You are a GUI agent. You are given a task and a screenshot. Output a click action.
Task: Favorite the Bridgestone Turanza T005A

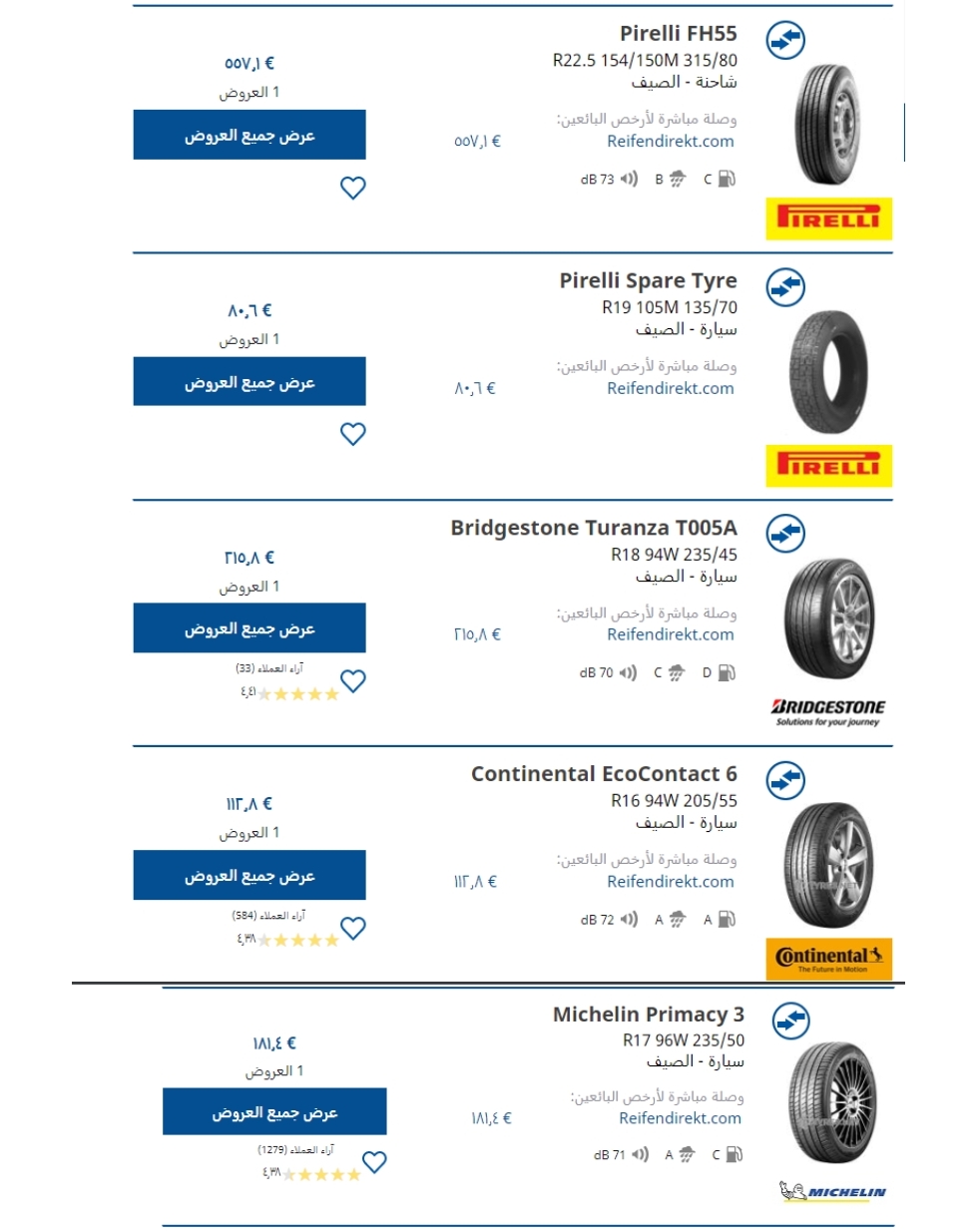(353, 681)
